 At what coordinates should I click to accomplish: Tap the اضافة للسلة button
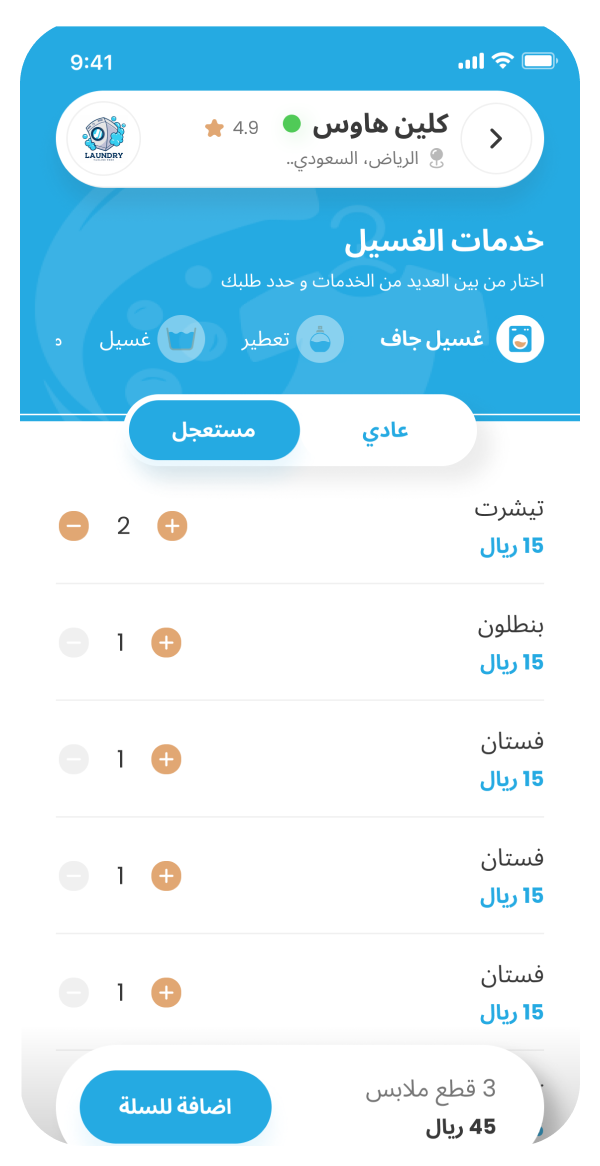point(175,1107)
